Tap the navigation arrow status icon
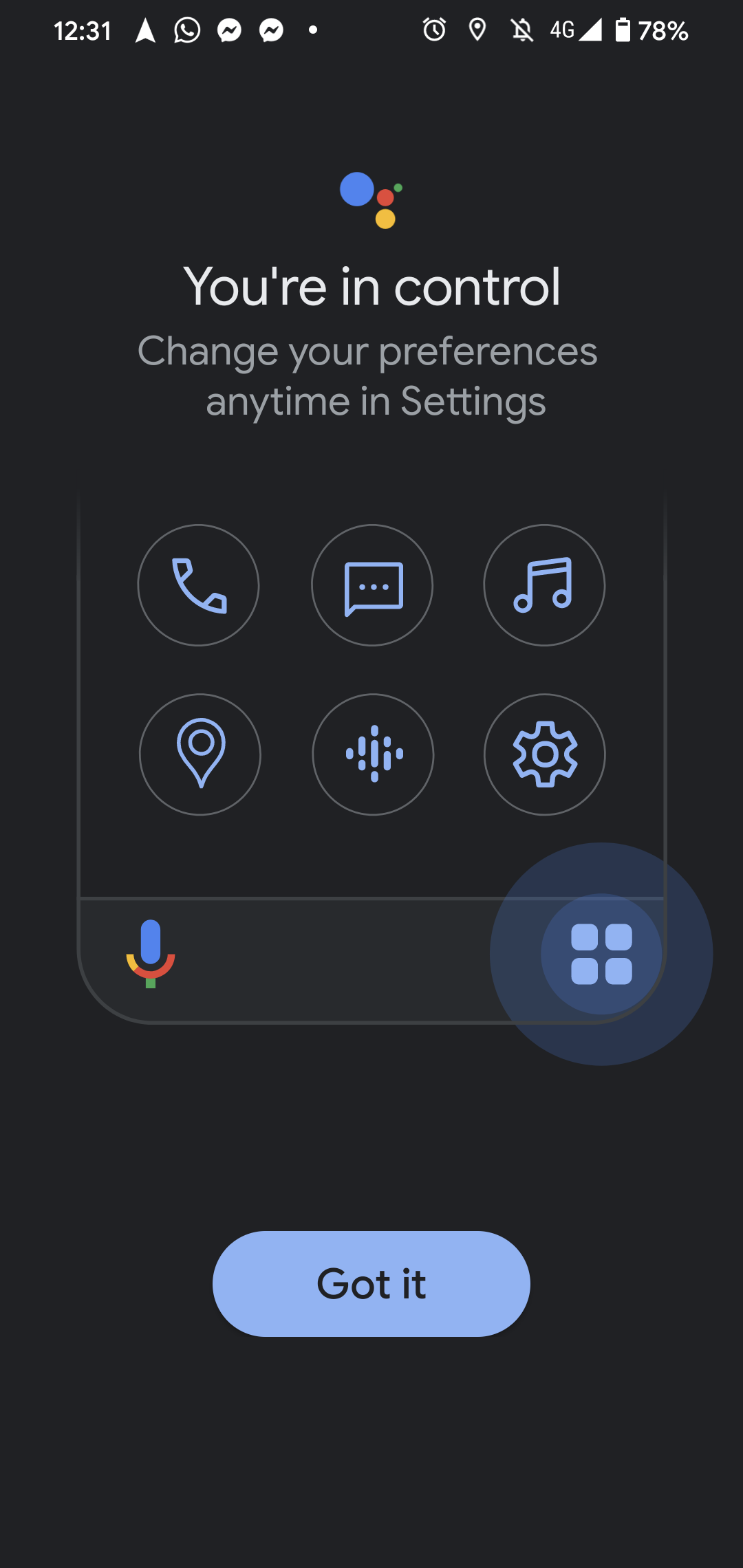Viewport: 743px width, 1568px height. (147, 29)
